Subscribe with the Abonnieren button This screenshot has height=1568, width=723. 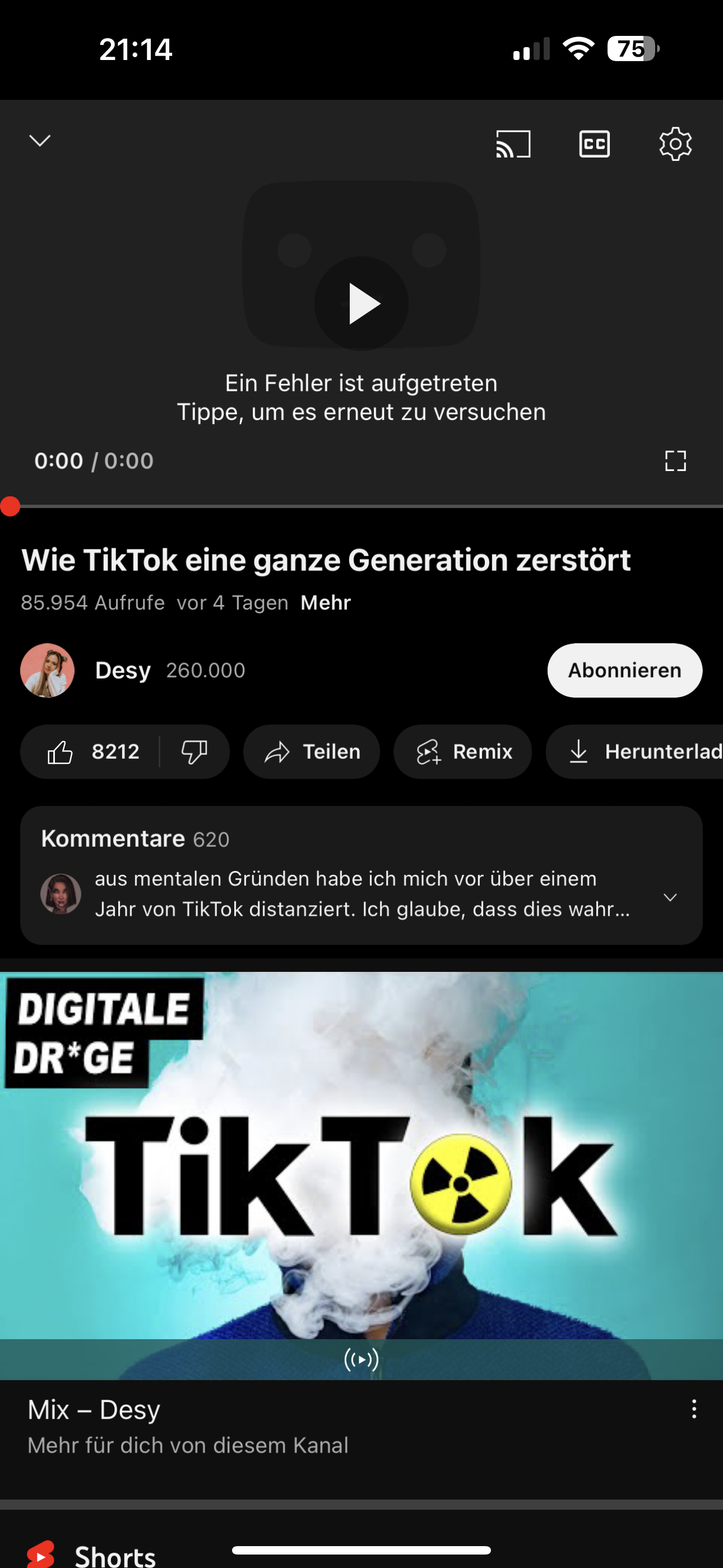(624, 670)
